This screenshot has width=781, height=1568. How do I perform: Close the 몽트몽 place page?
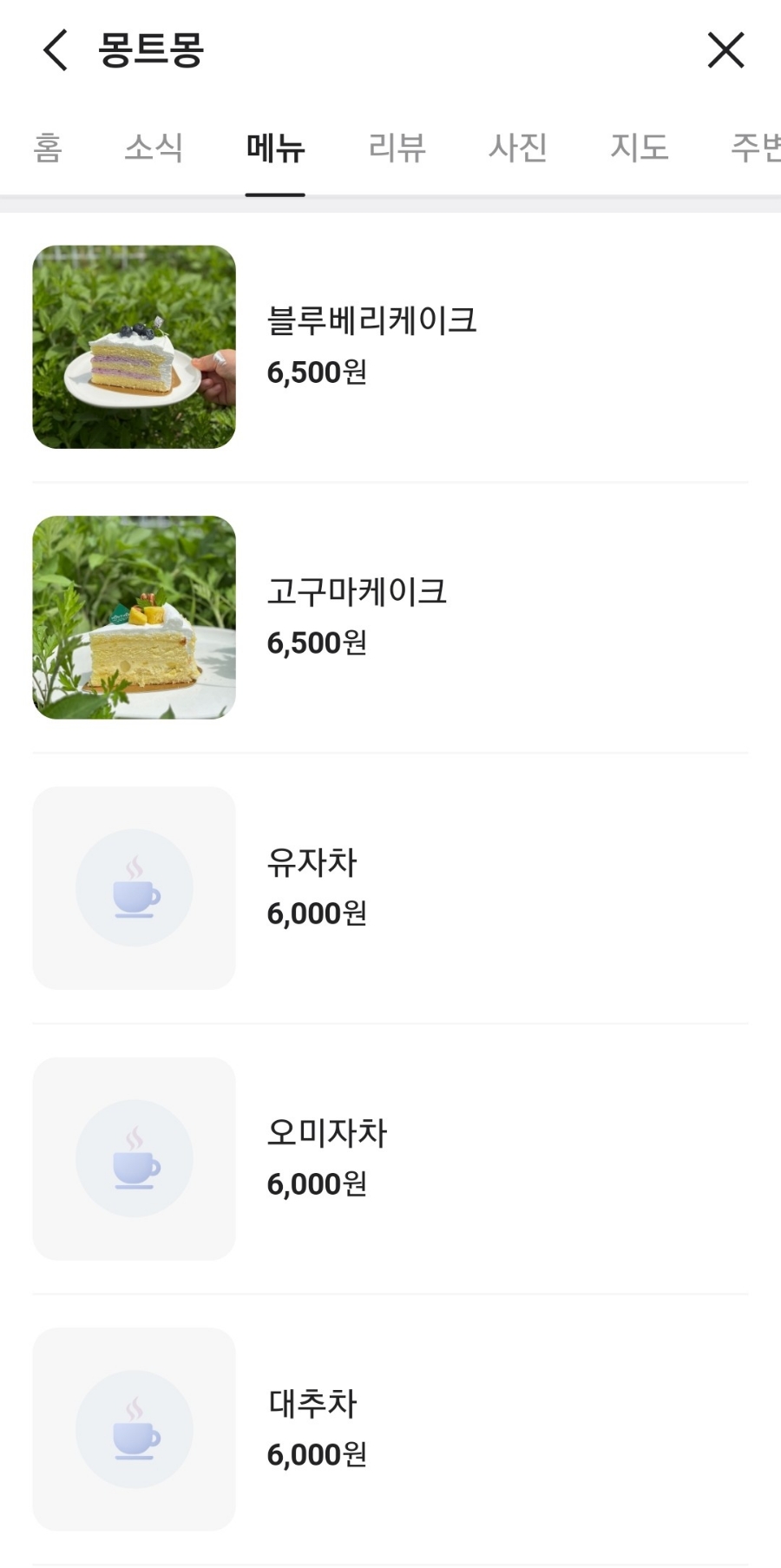coord(725,50)
